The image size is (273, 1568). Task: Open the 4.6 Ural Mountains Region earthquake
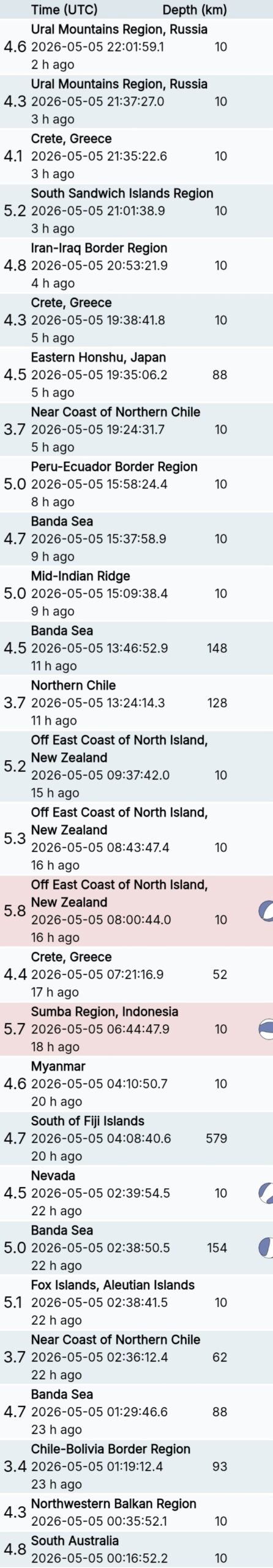coord(136,47)
